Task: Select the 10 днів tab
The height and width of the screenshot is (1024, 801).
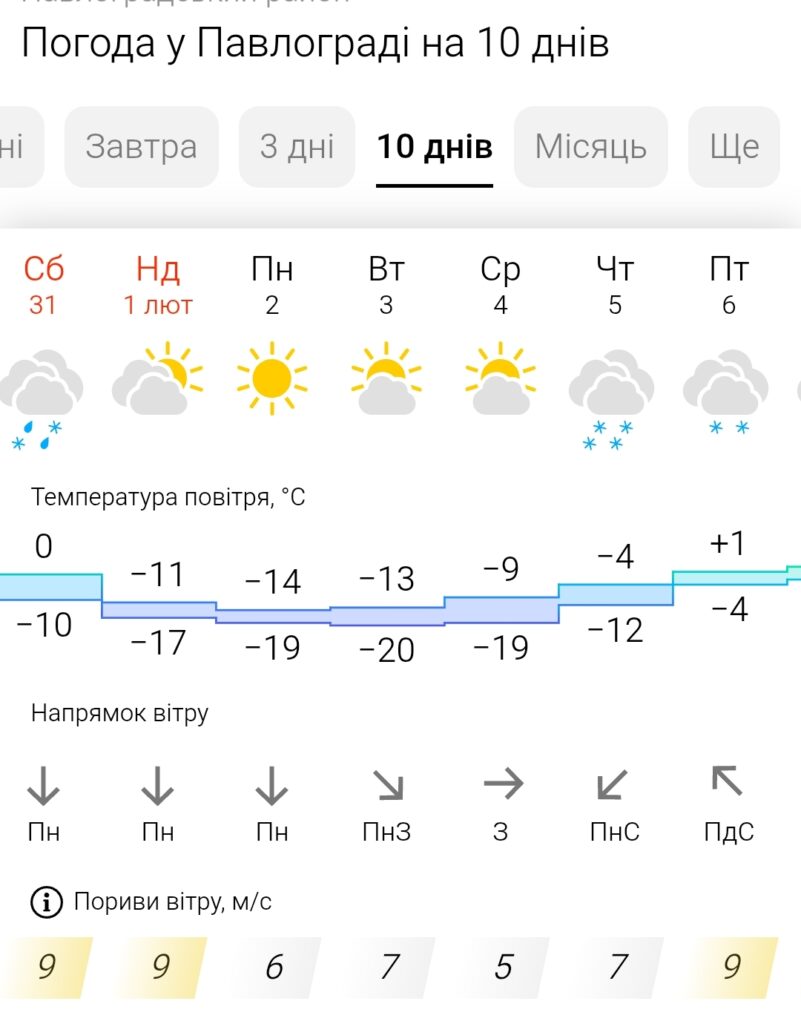Action: pos(434,147)
